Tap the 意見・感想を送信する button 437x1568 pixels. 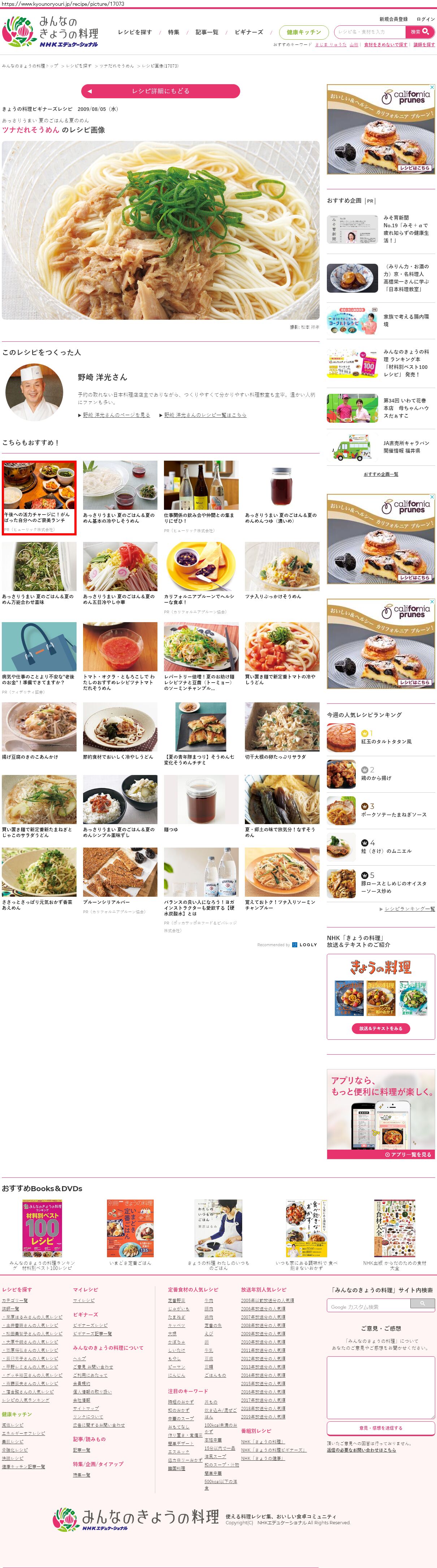pyautogui.click(x=380, y=1427)
